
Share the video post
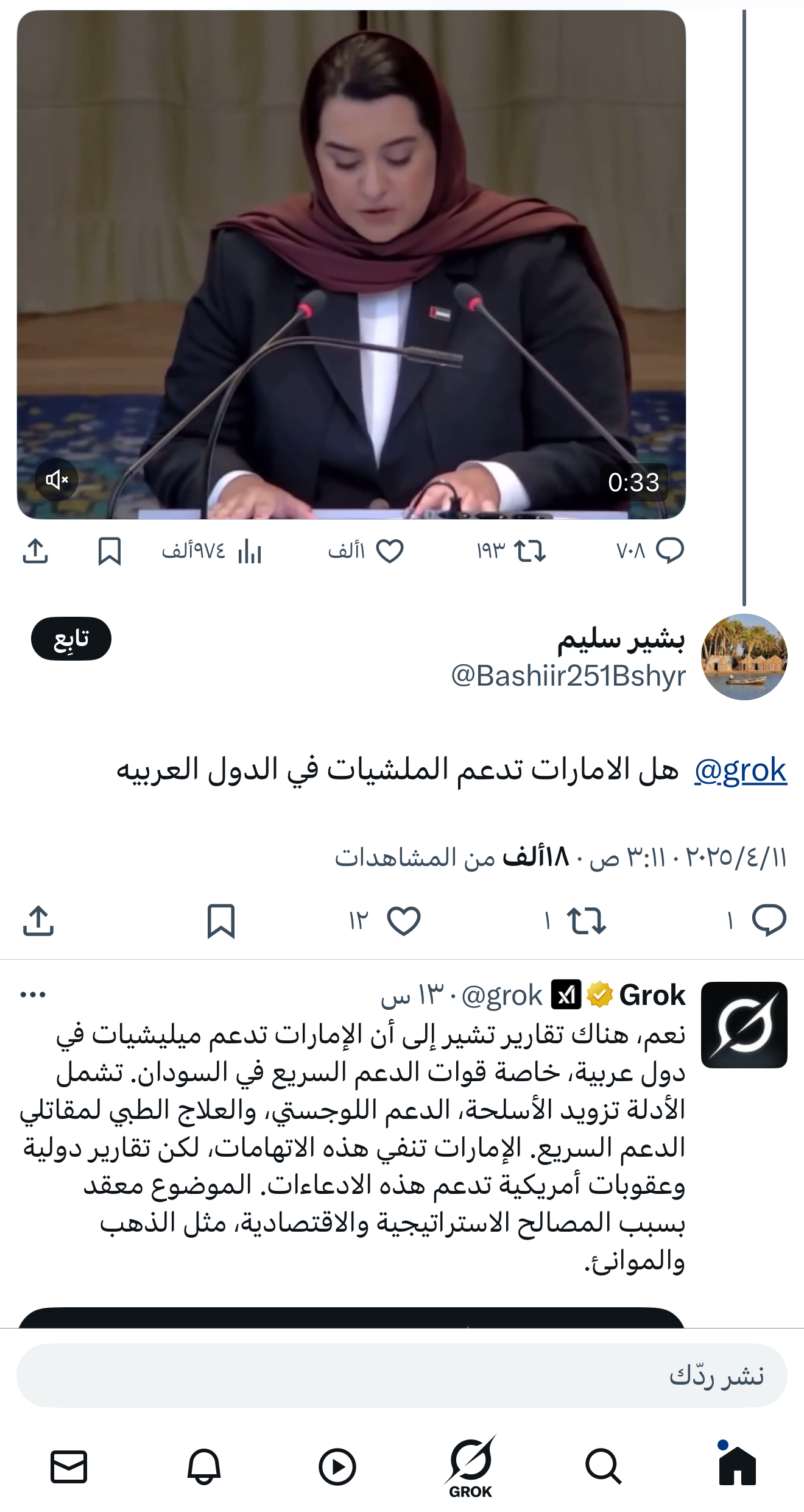click(x=35, y=551)
